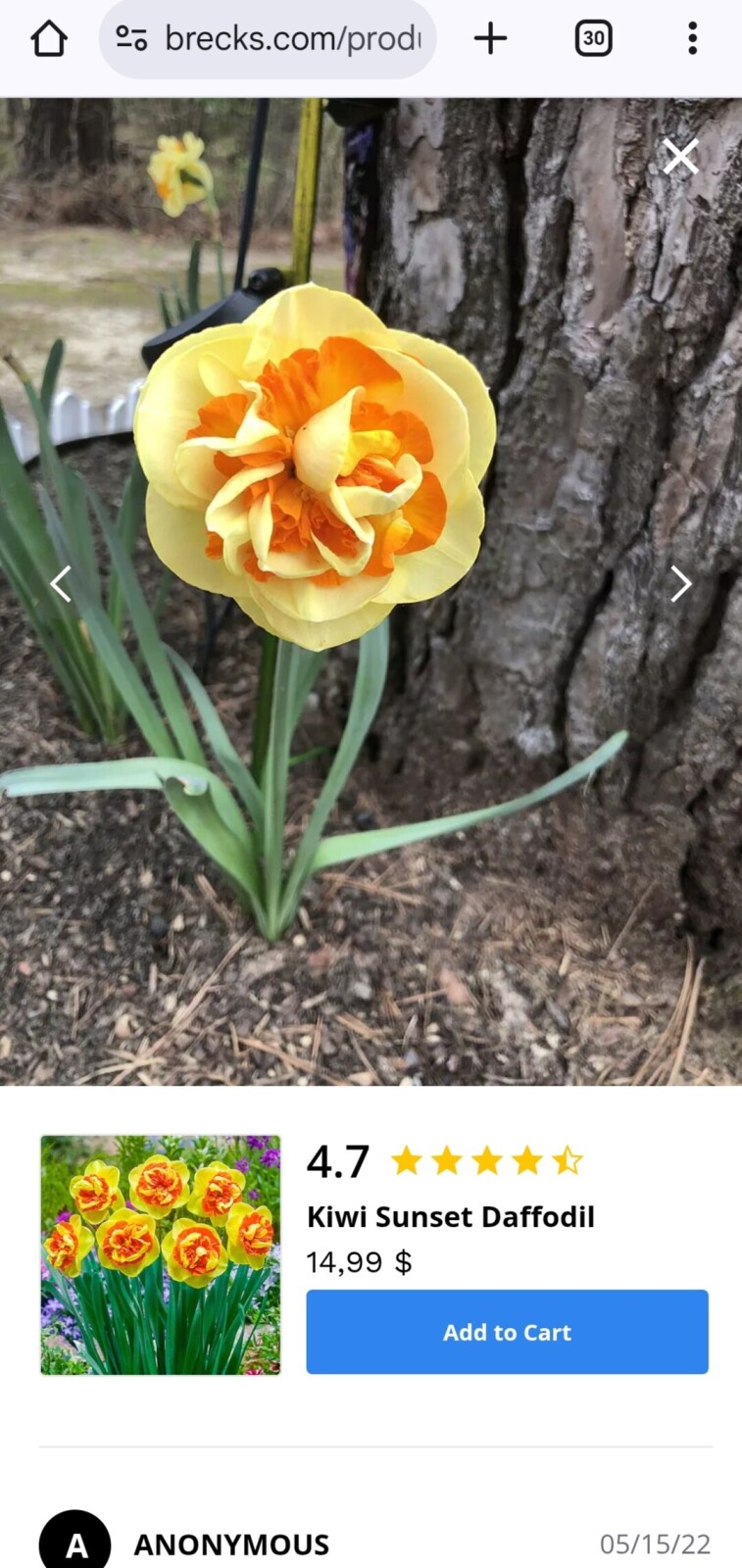Open the tab switcher showing 30 tabs
This screenshot has width=742, height=1568.
tap(593, 39)
